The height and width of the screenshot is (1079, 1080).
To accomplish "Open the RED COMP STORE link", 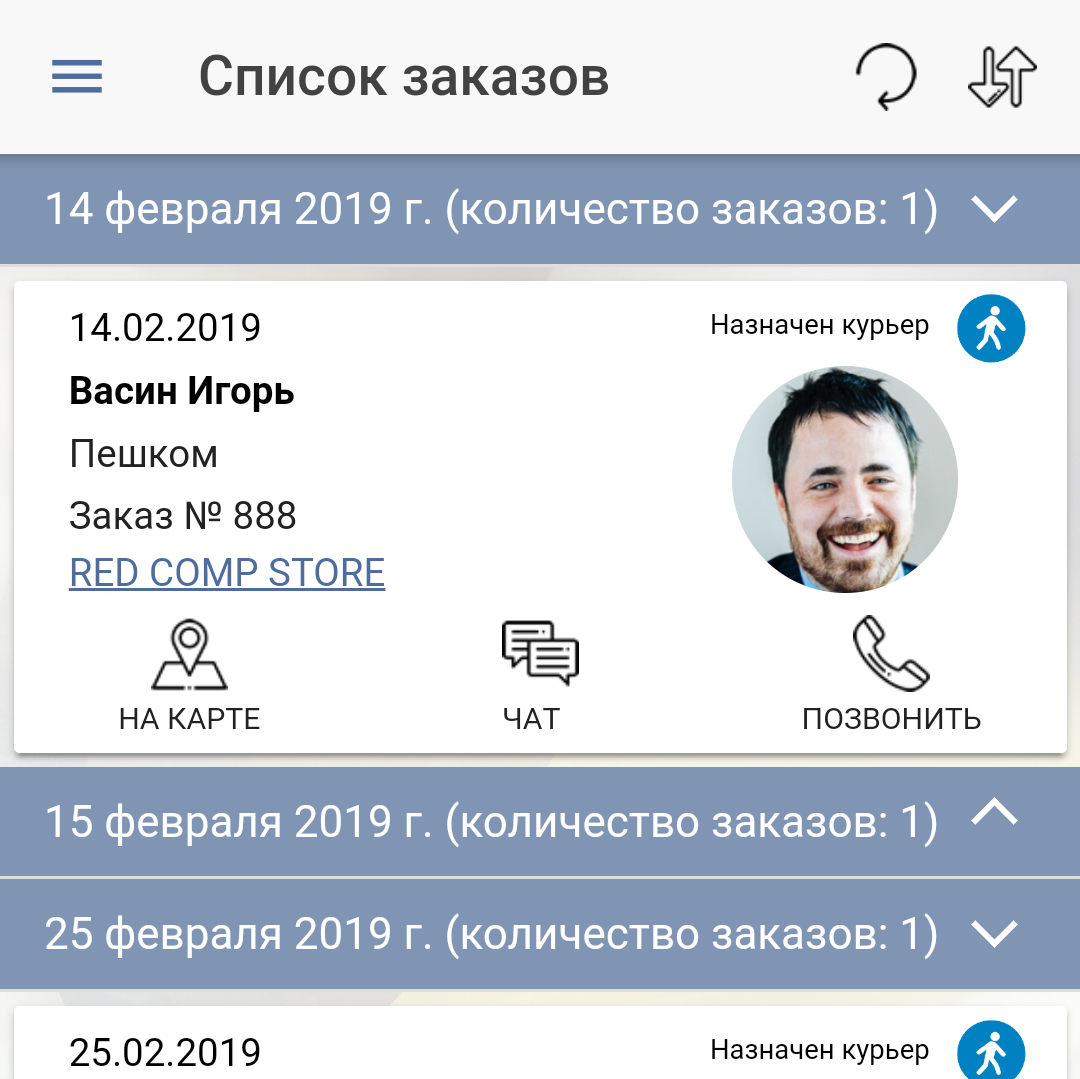I will pos(227,573).
